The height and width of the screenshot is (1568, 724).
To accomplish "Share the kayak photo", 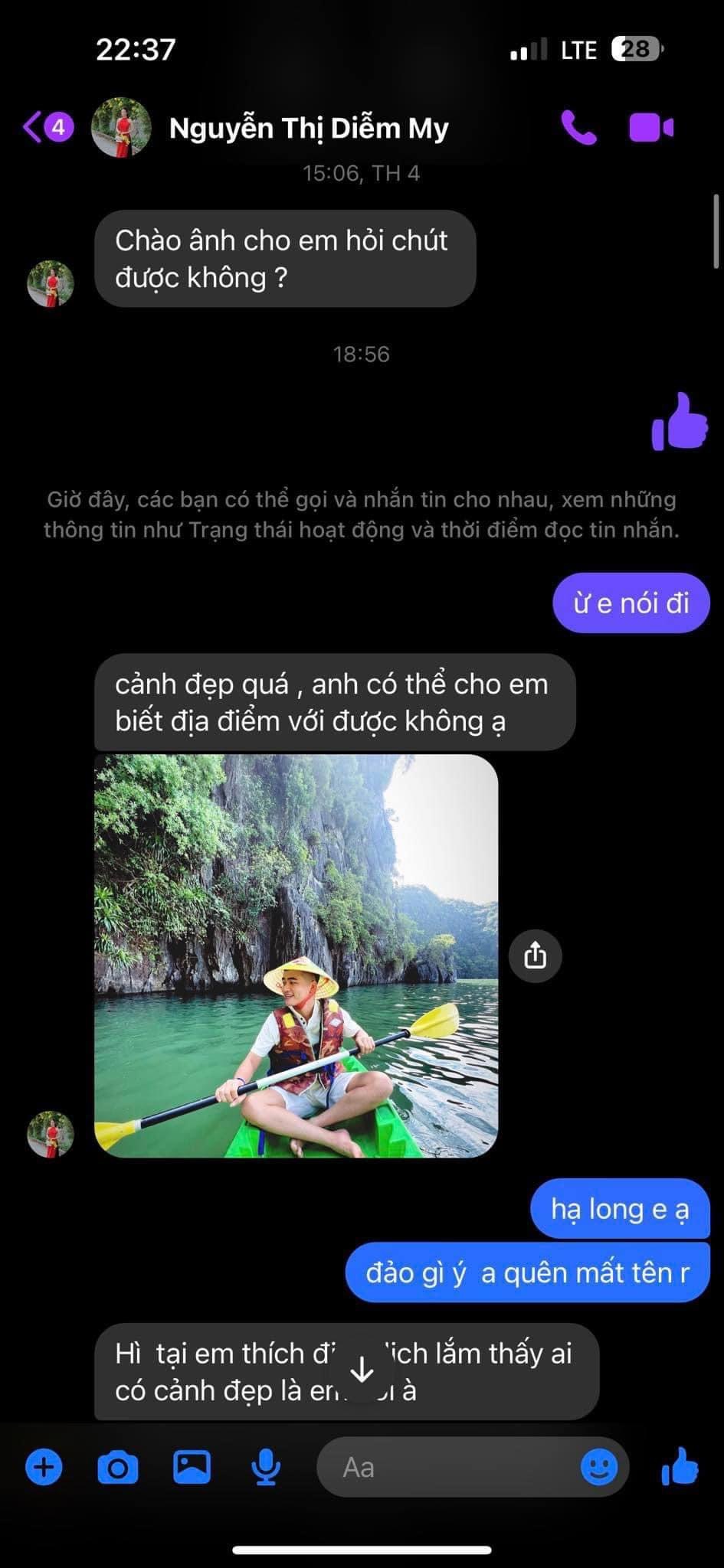I will tap(535, 955).
